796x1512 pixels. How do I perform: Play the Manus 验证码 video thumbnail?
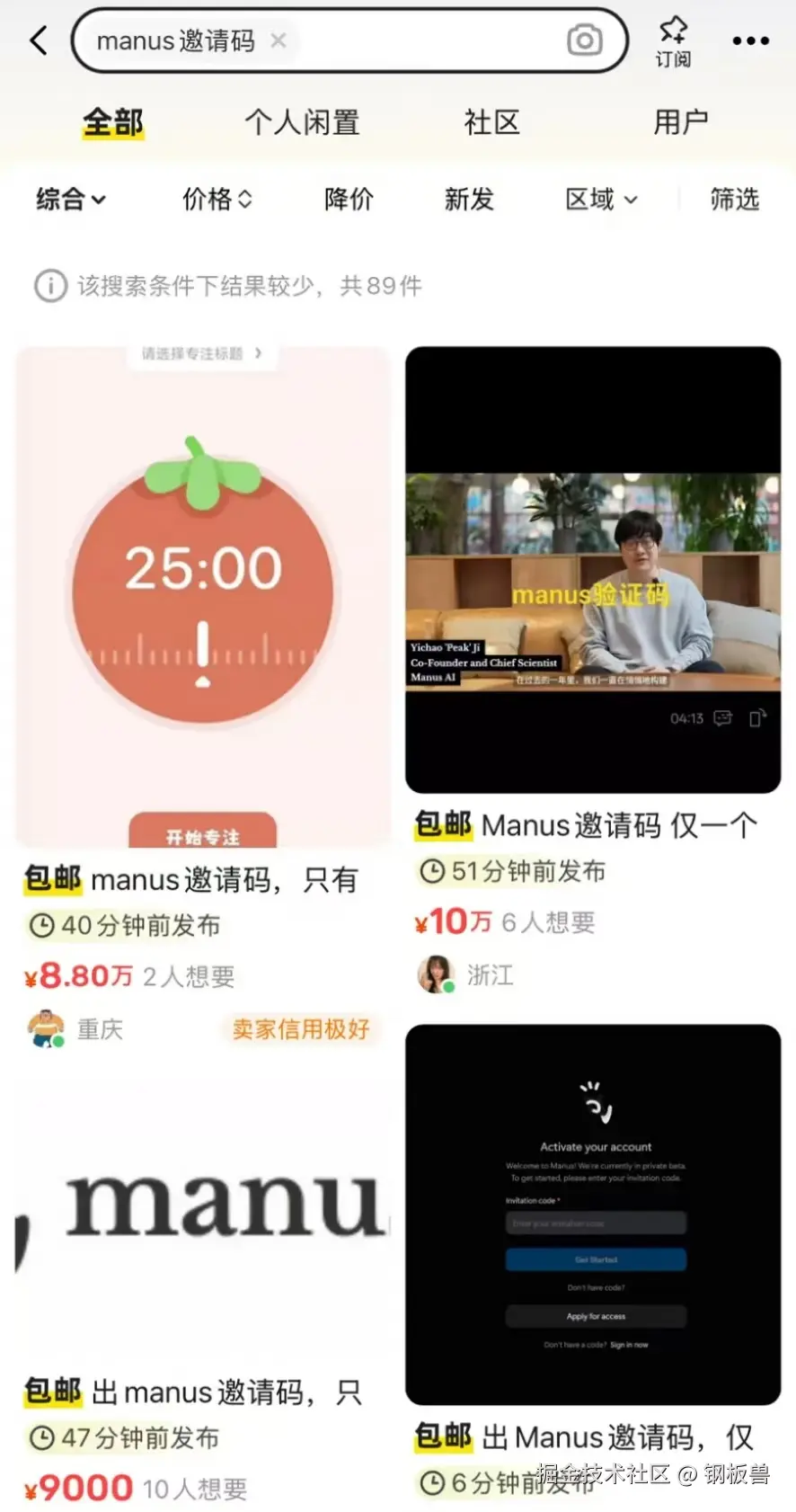tap(592, 570)
